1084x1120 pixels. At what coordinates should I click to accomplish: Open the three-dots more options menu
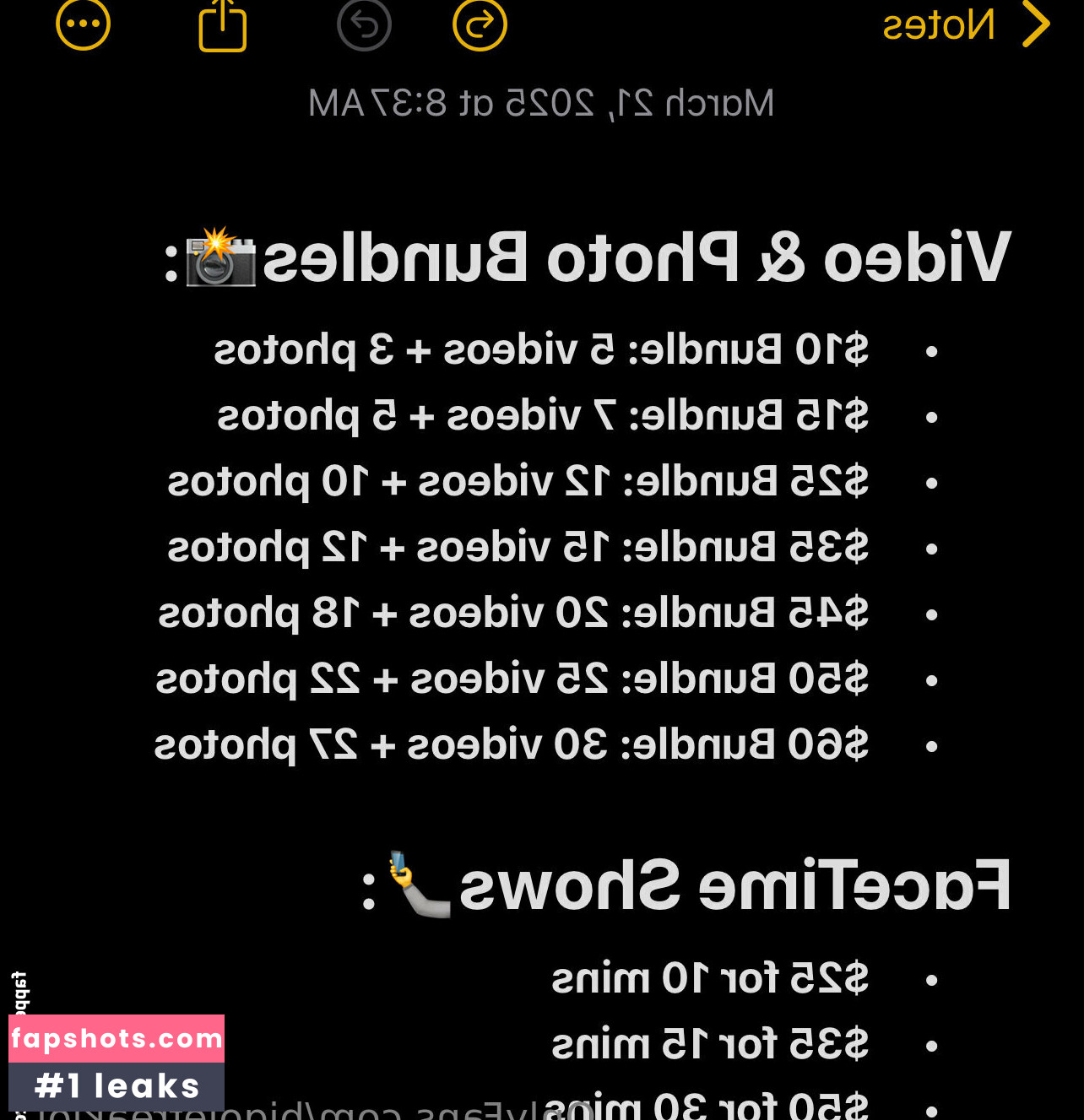83,24
